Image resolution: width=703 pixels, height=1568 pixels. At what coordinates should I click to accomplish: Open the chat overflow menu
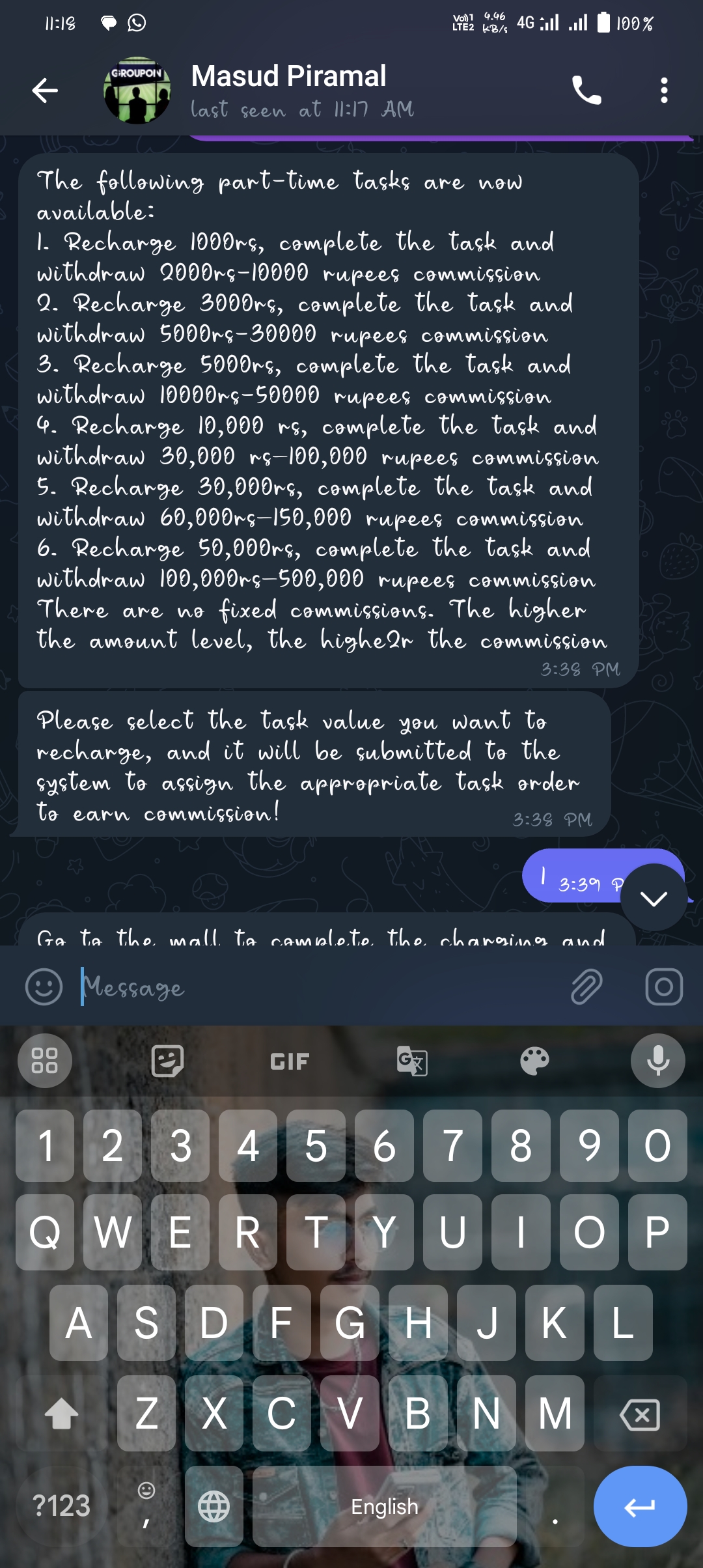(x=663, y=90)
